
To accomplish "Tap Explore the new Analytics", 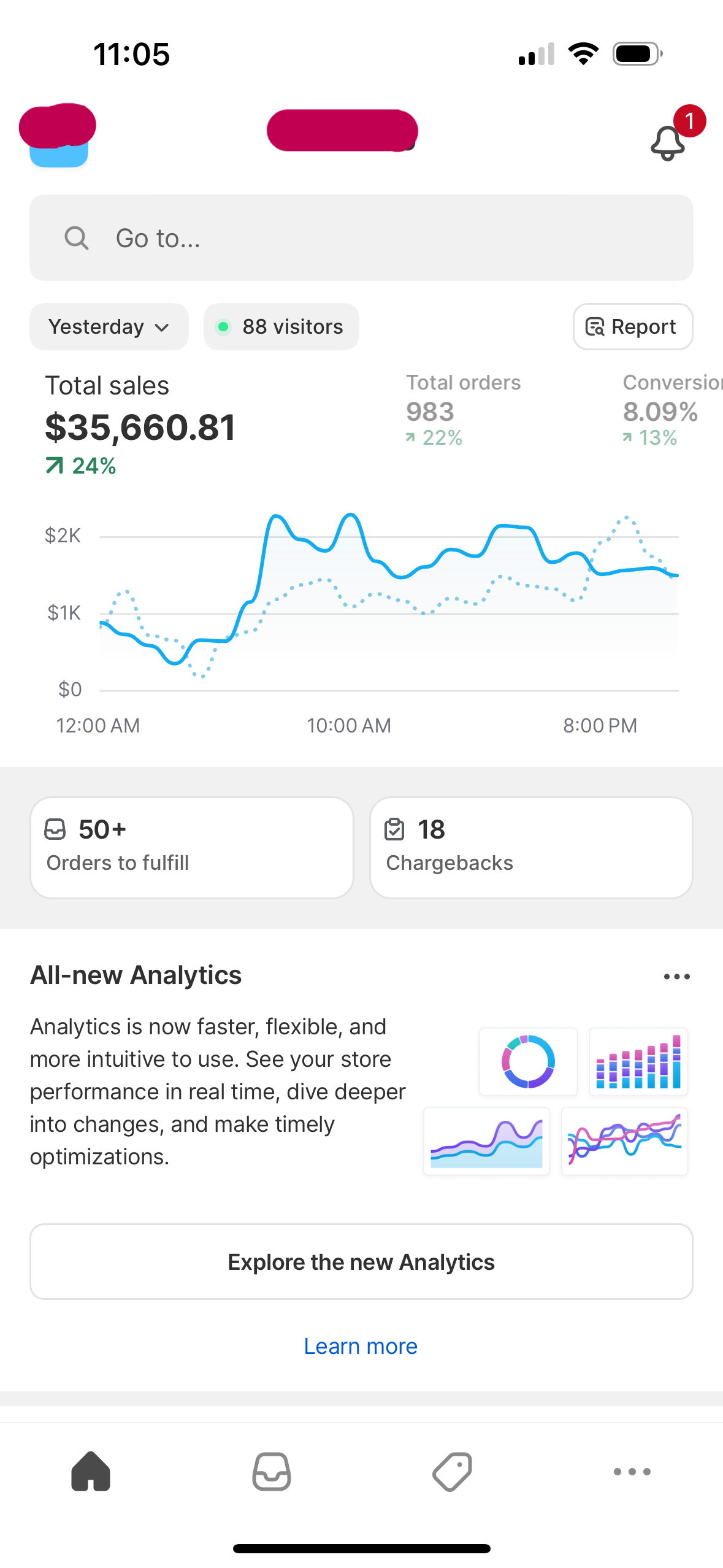I will pos(361,1262).
